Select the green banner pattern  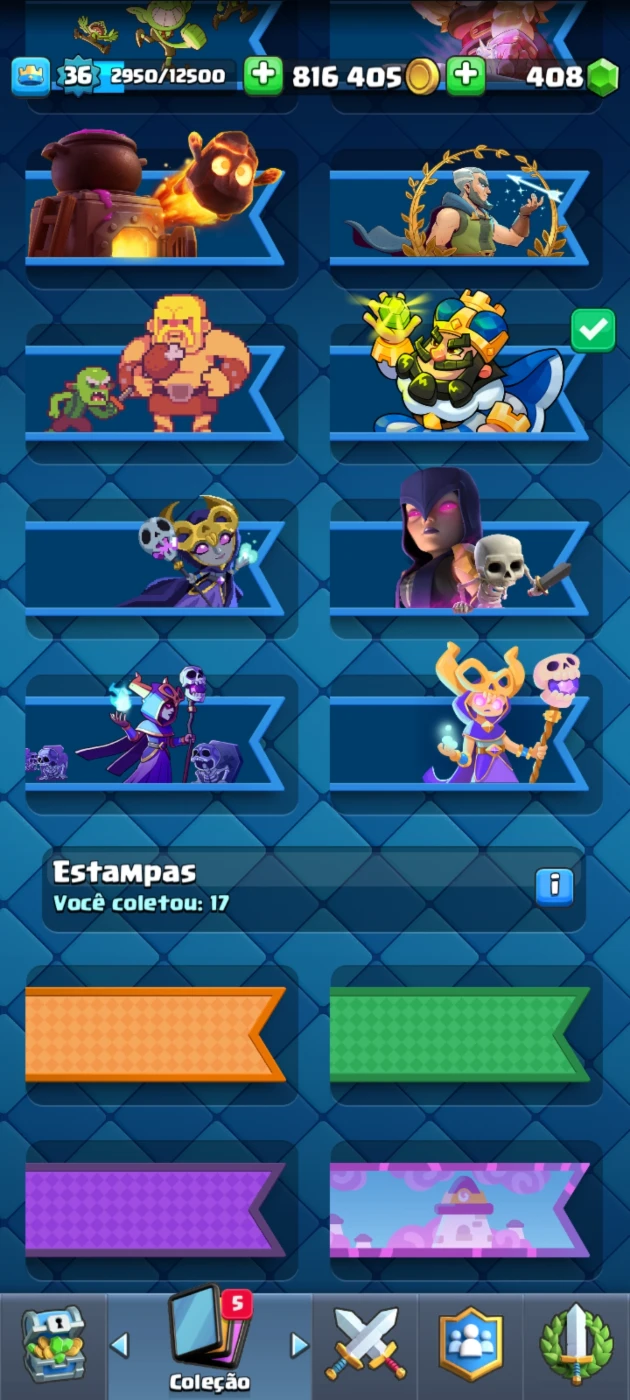coord(460,1035)
